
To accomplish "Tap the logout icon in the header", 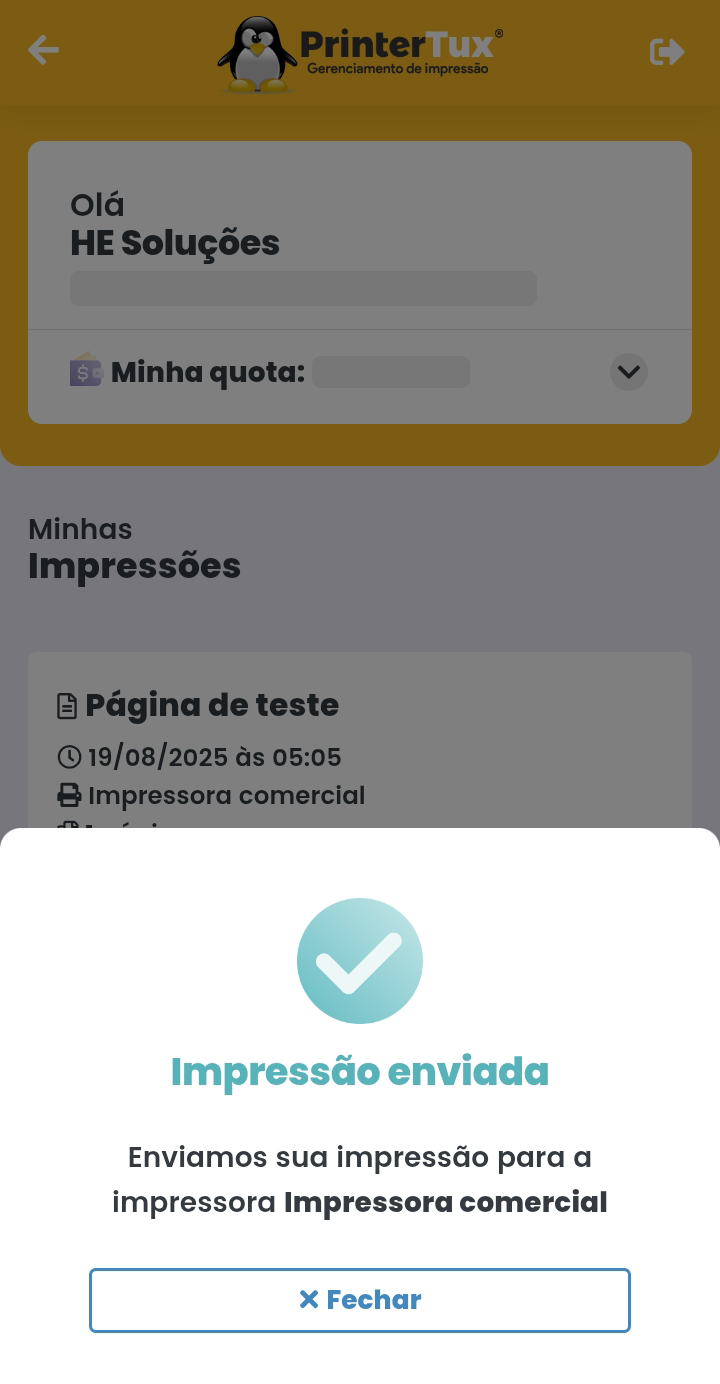I will tap(666, 51).
